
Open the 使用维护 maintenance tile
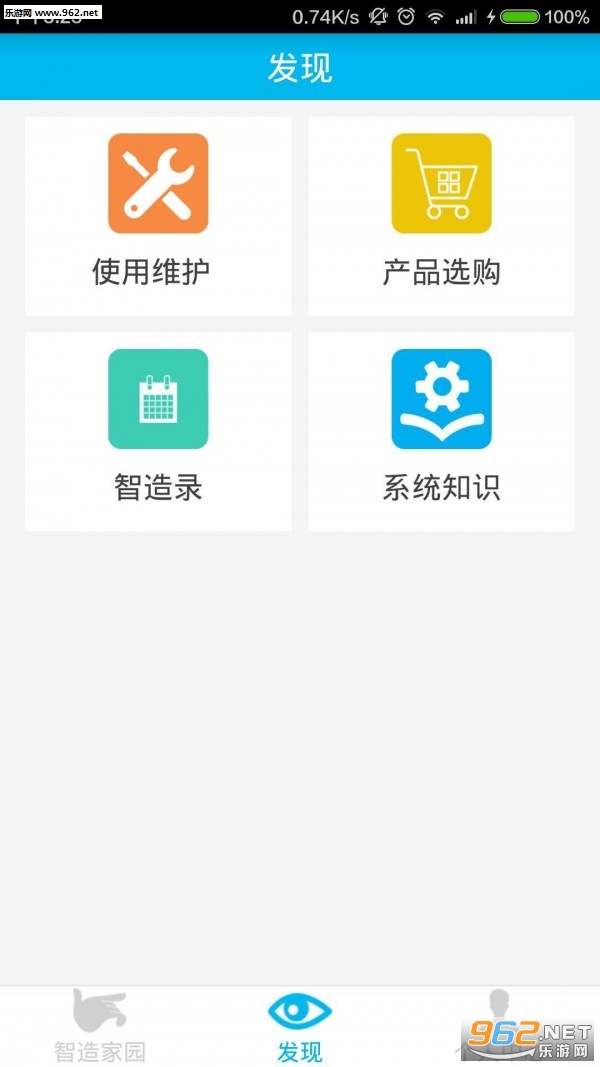[158, 215]
